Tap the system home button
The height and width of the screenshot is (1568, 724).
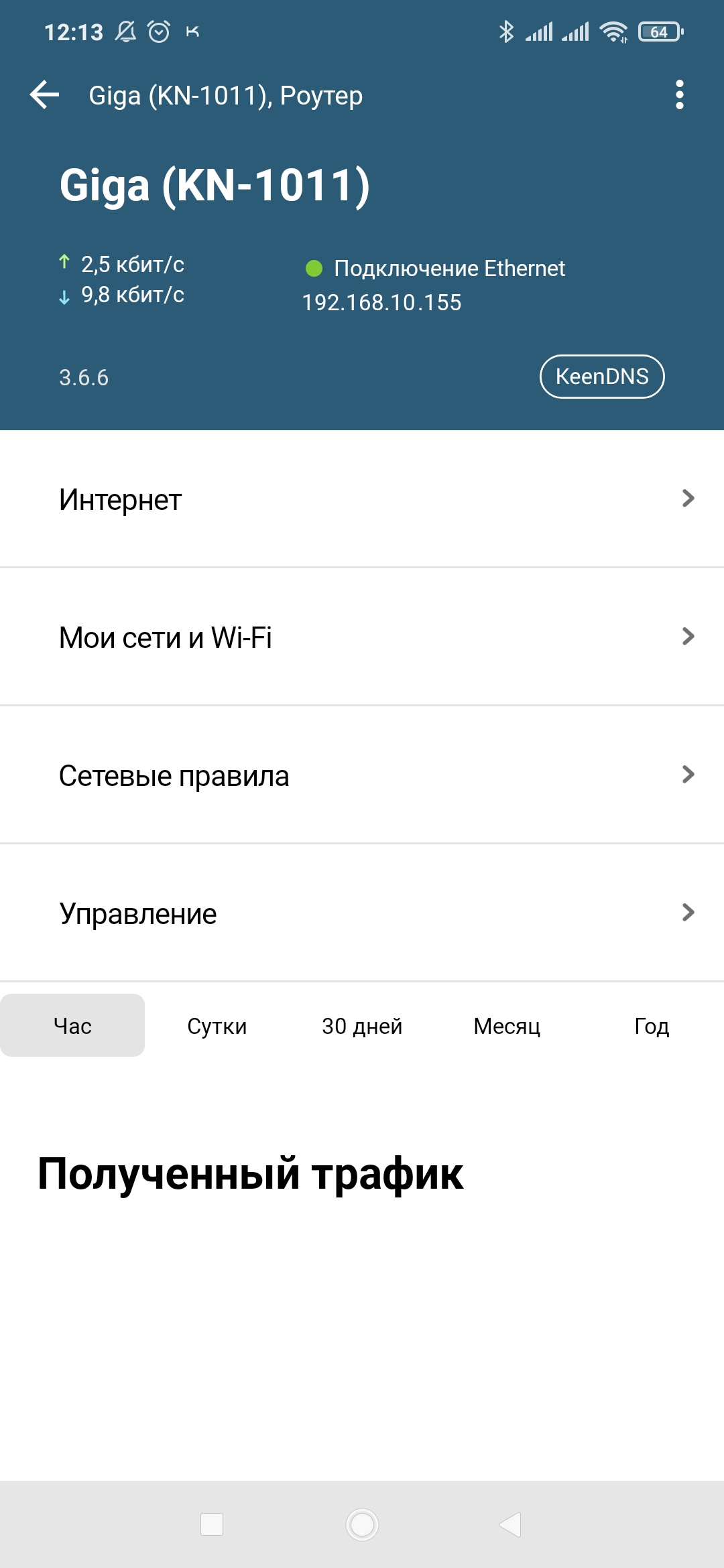(x=362, y=1524)
